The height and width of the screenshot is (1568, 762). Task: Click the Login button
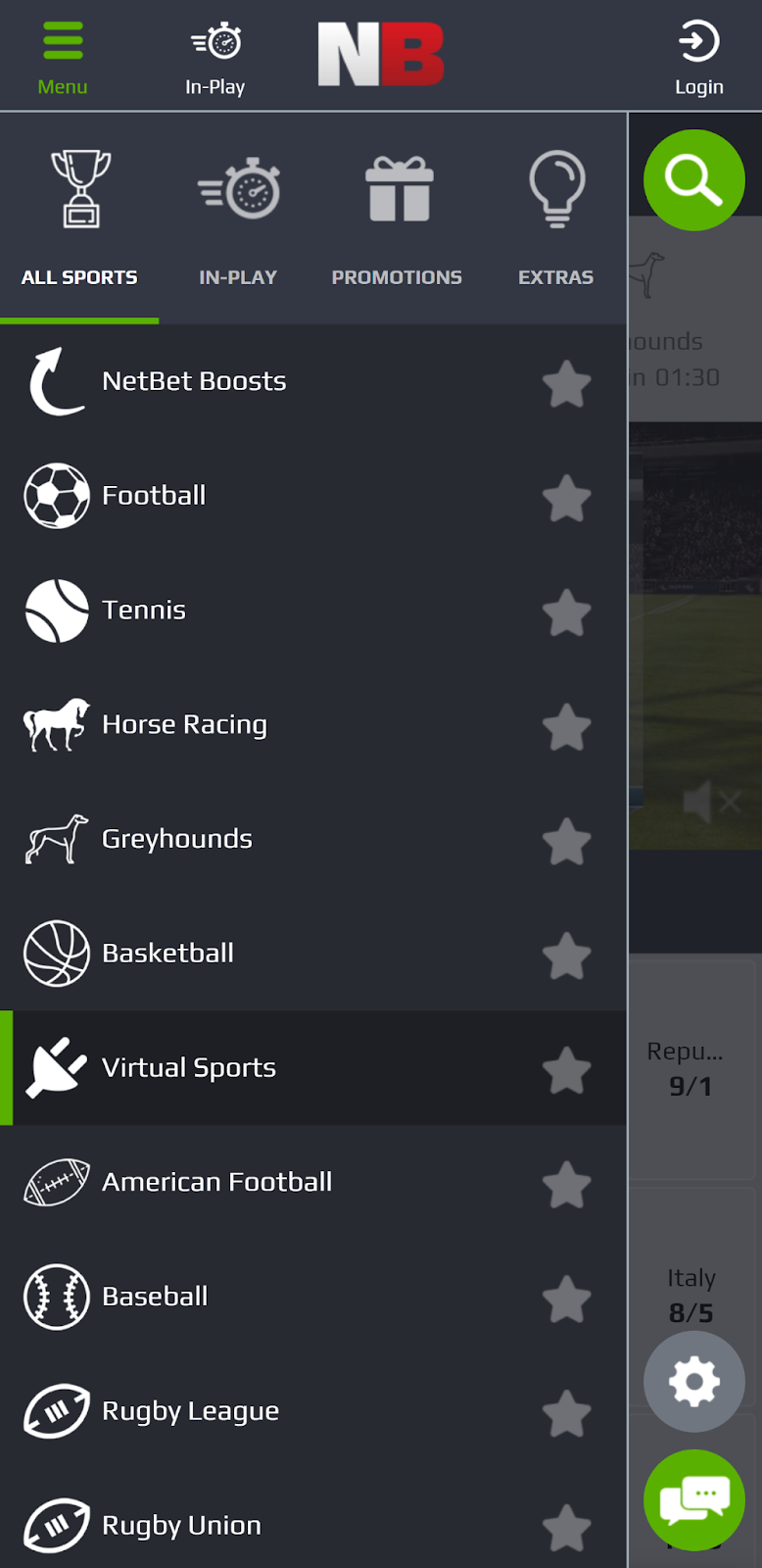698,56
